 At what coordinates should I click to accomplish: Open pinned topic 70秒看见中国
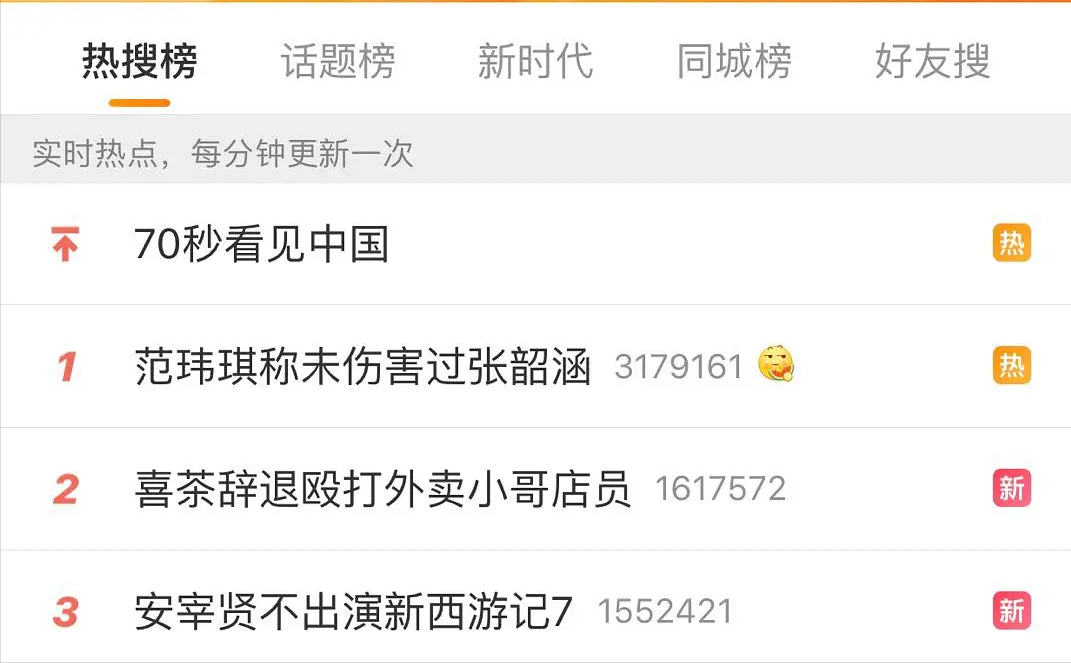pyautogui.click(x=261, y=245)
